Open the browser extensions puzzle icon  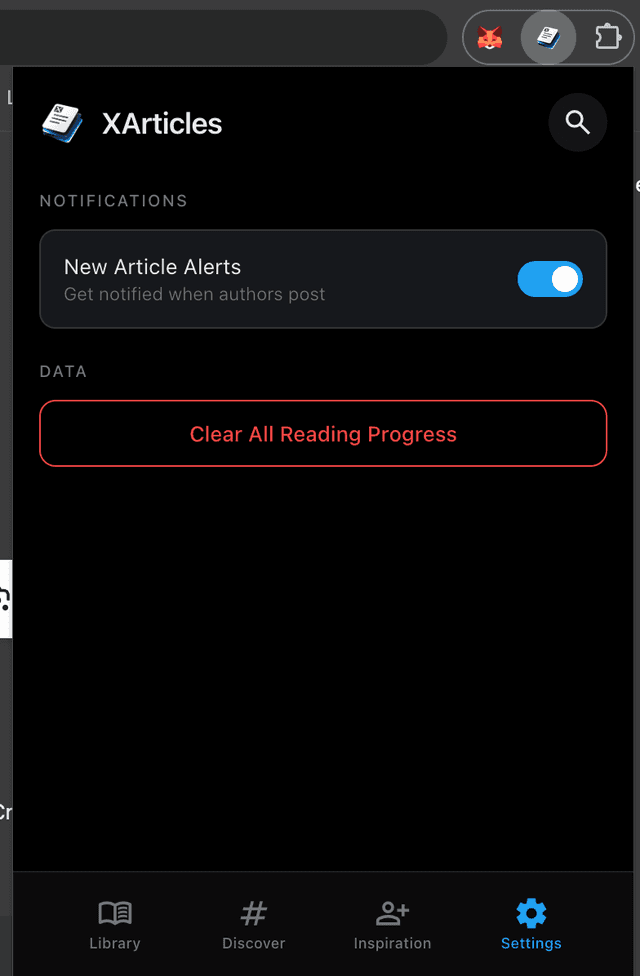[x=607, y=39]
